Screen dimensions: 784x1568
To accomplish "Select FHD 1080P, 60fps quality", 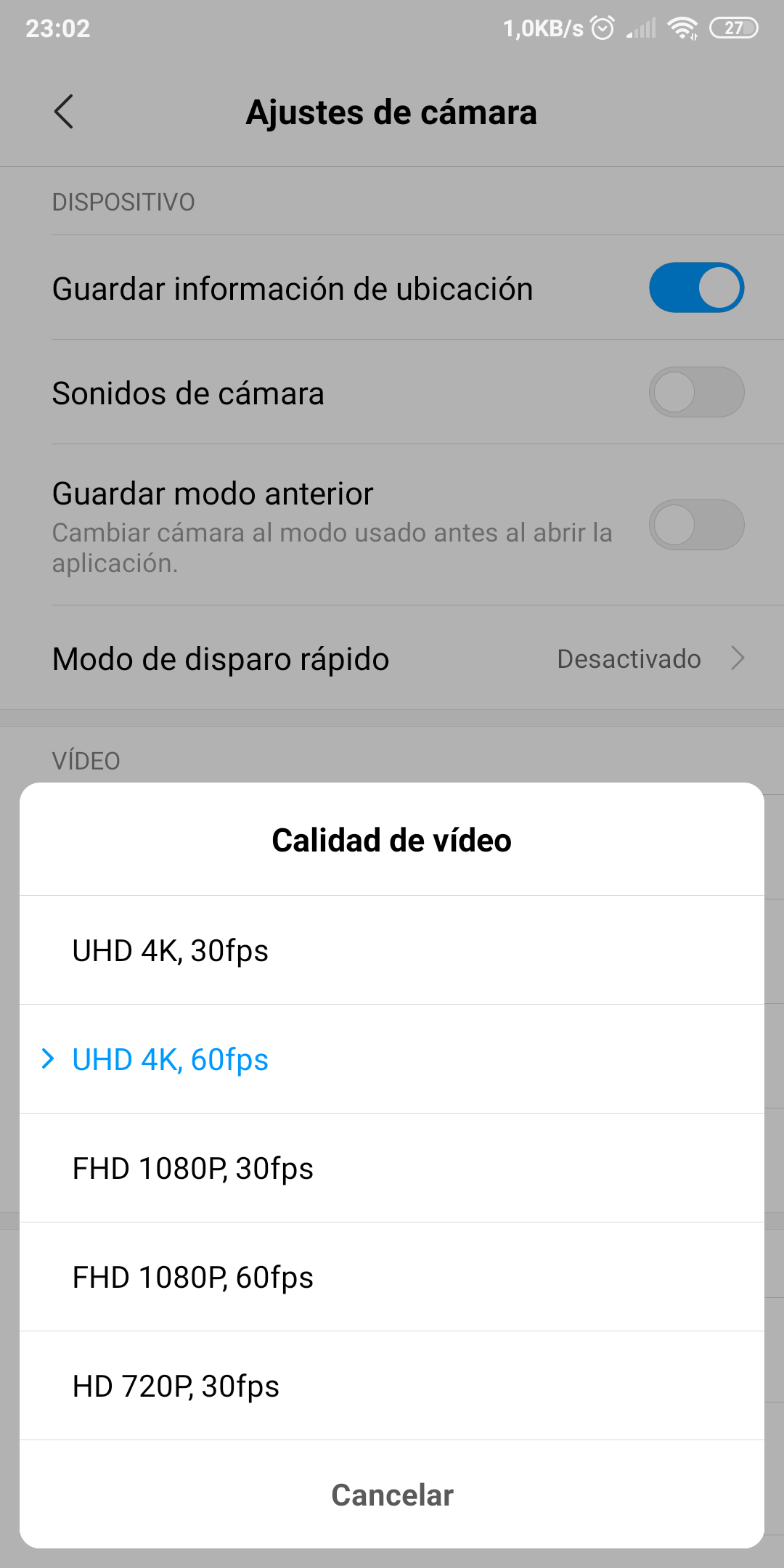I will [x=392, y=1277].
